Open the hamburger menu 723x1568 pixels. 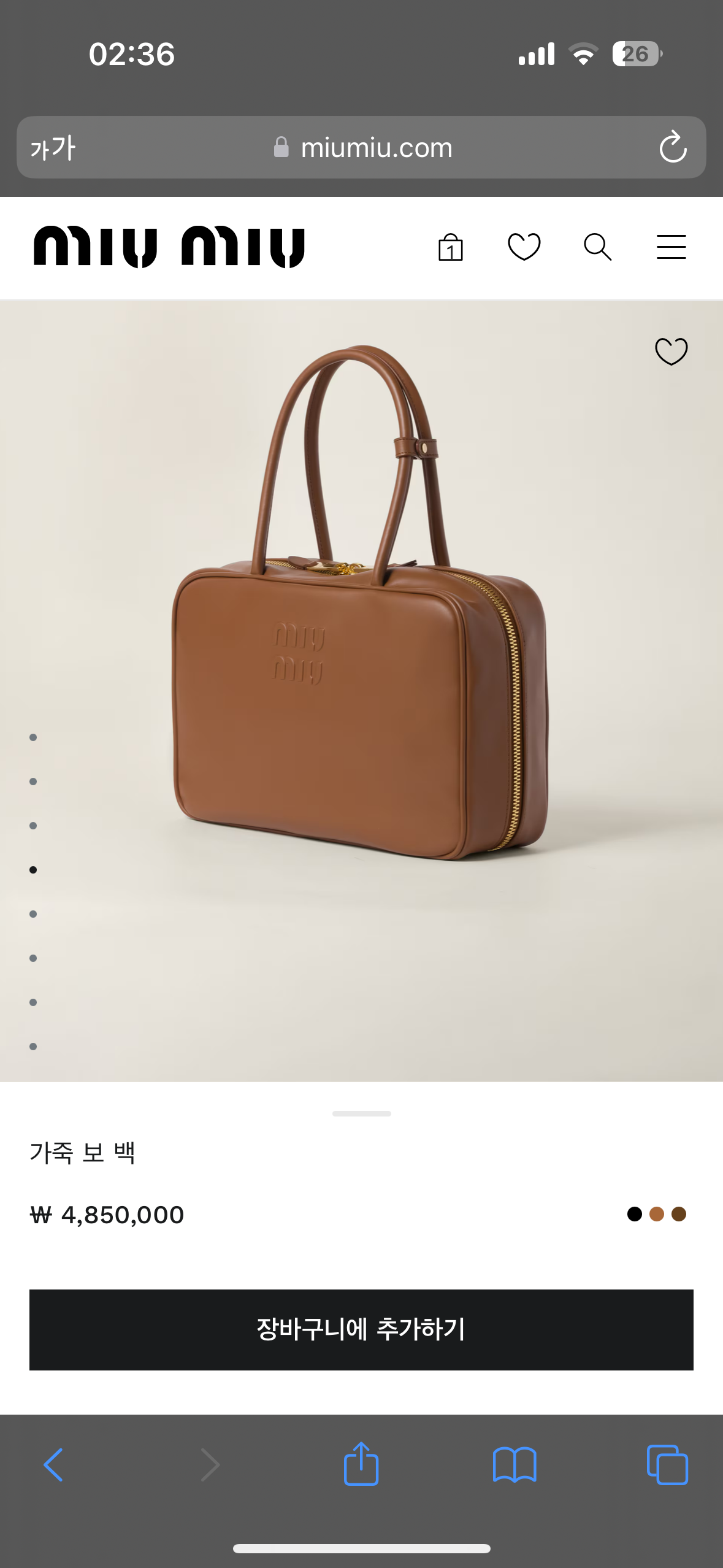[671, 247]
